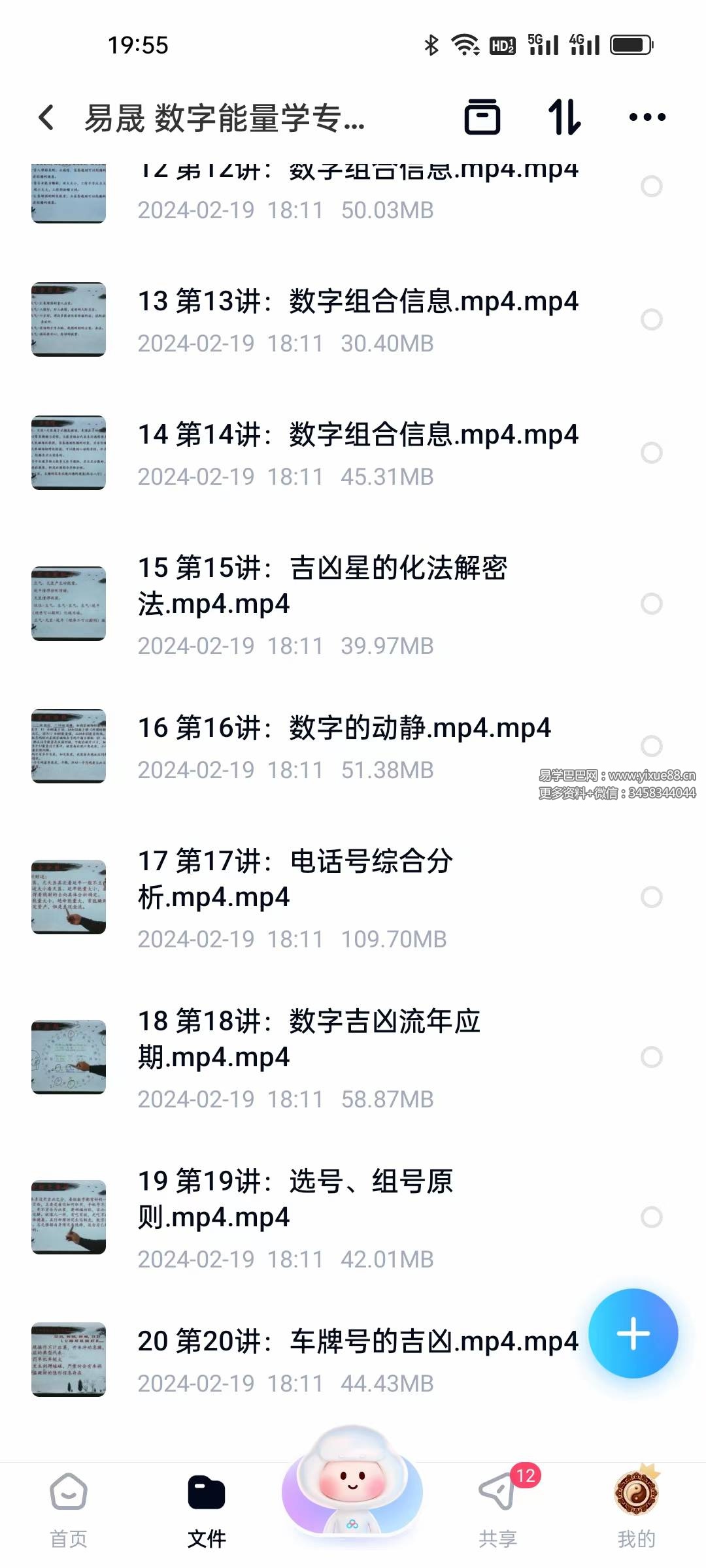The height and width of the screenshot is (1568, 706).
Task: Open the transfer list box icon
Action: (482, 118)
